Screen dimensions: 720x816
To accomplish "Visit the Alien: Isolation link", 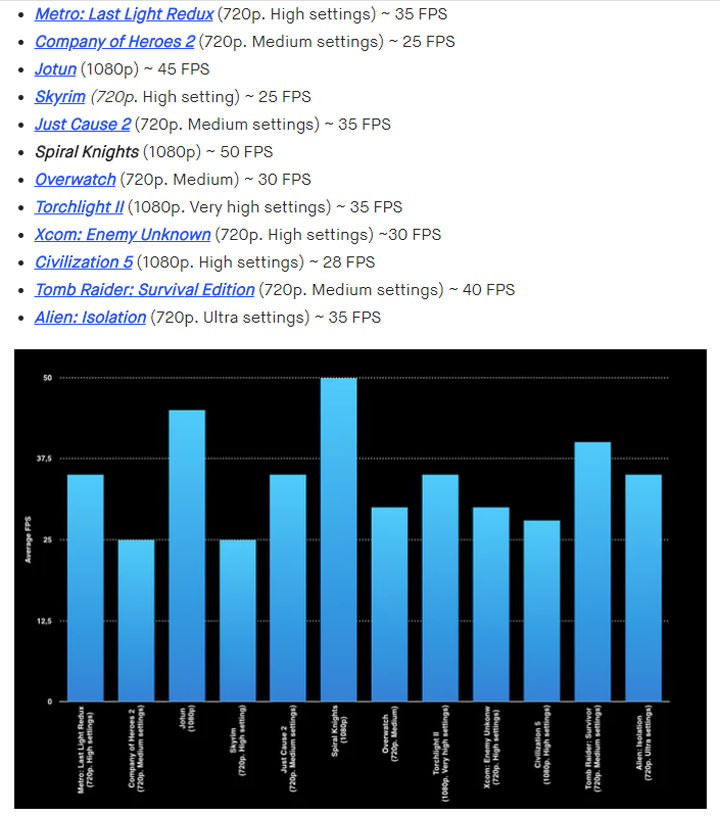I will tap(90, 317).
